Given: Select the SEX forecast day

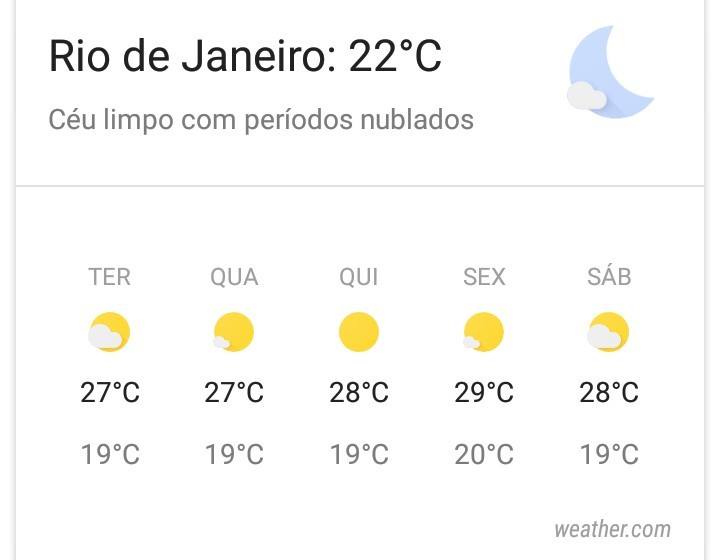Looking at the screenshot, I should click(484, 366).
